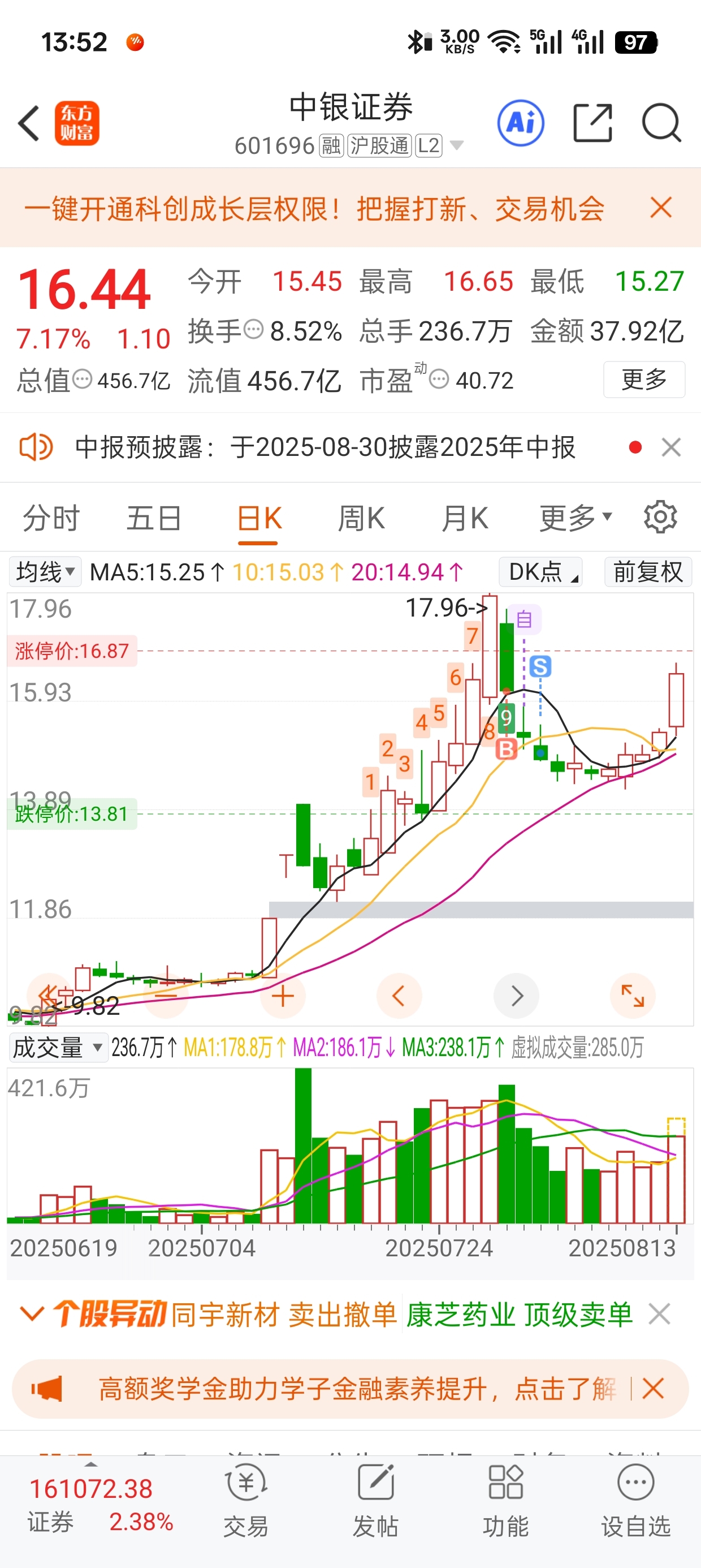This screenshot has height=1568, width=701.
Task: Switch to 分时 chart tab
Action: (51, 519)
